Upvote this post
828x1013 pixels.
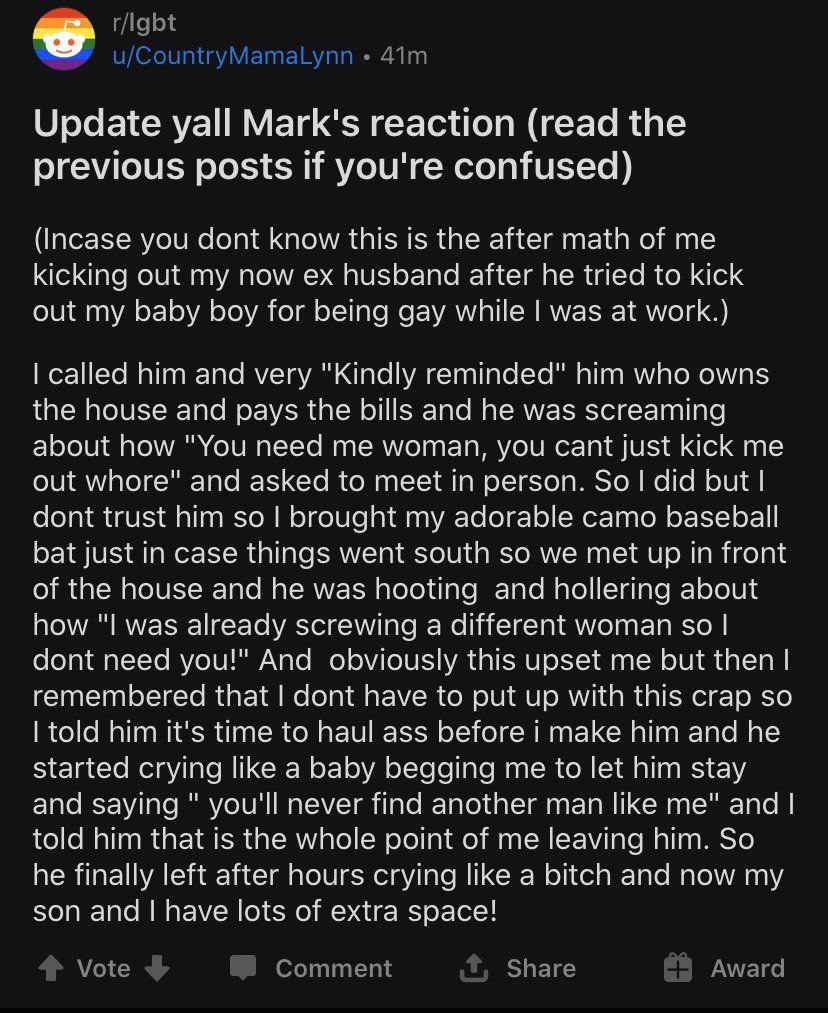50,968
